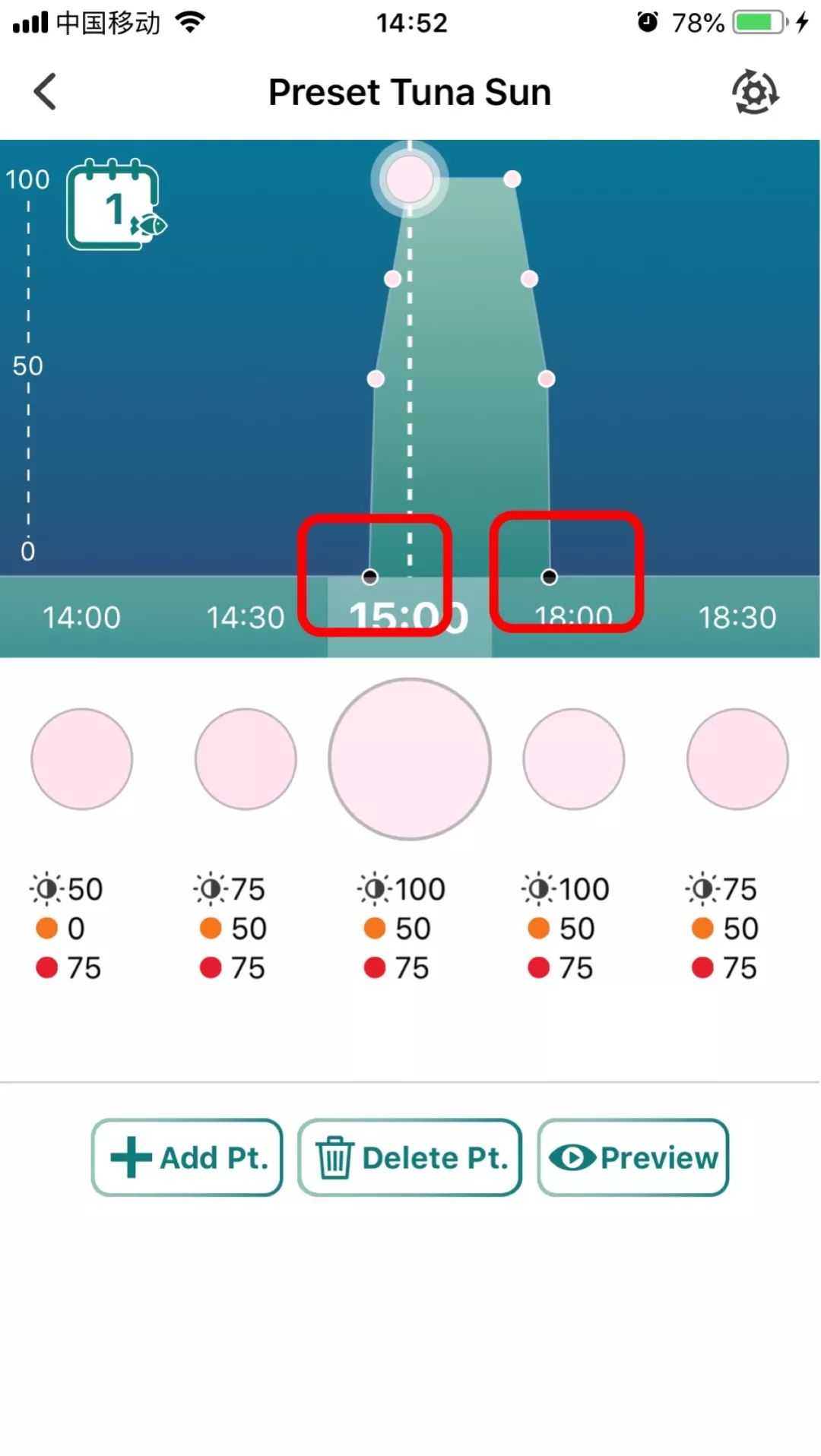Image resolution: width=821 pixels, height=1456 pixels.
Task: Open the settings gear icon
Action: click(755, 93)
